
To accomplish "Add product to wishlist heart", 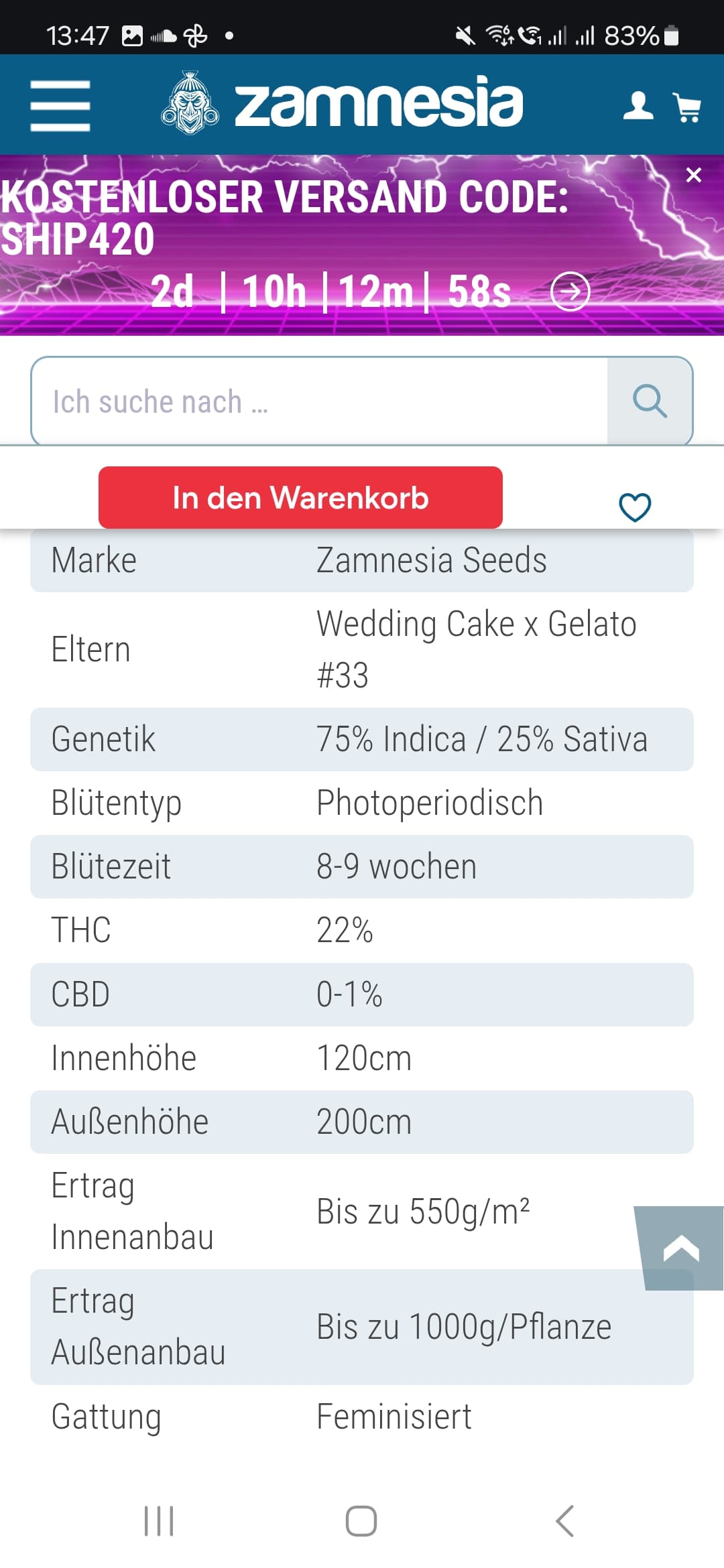I will pyautogui.click(x=635, y=507).
